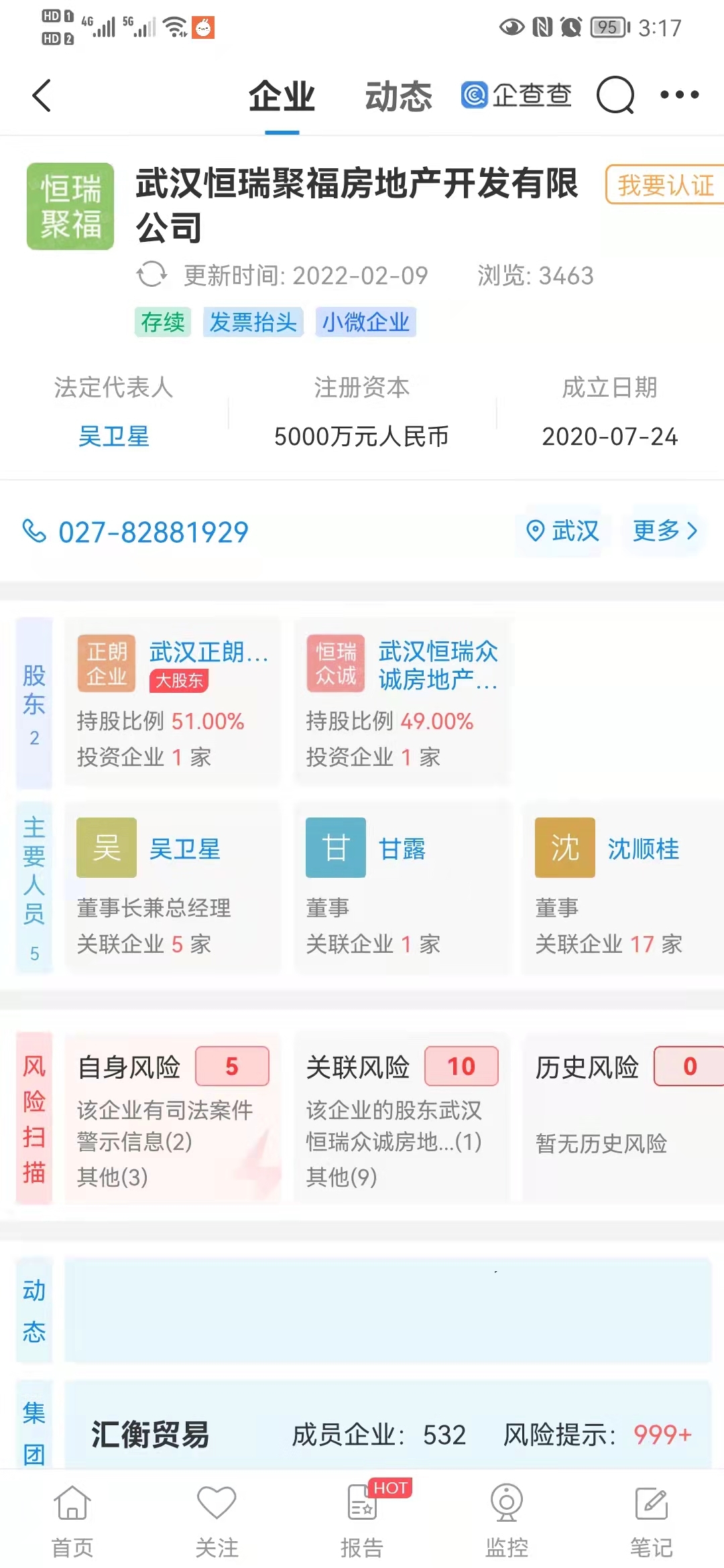Viewport: 724px width, 1568px height.
Task: Open the three-dot overflow menu
Action: 679,95
